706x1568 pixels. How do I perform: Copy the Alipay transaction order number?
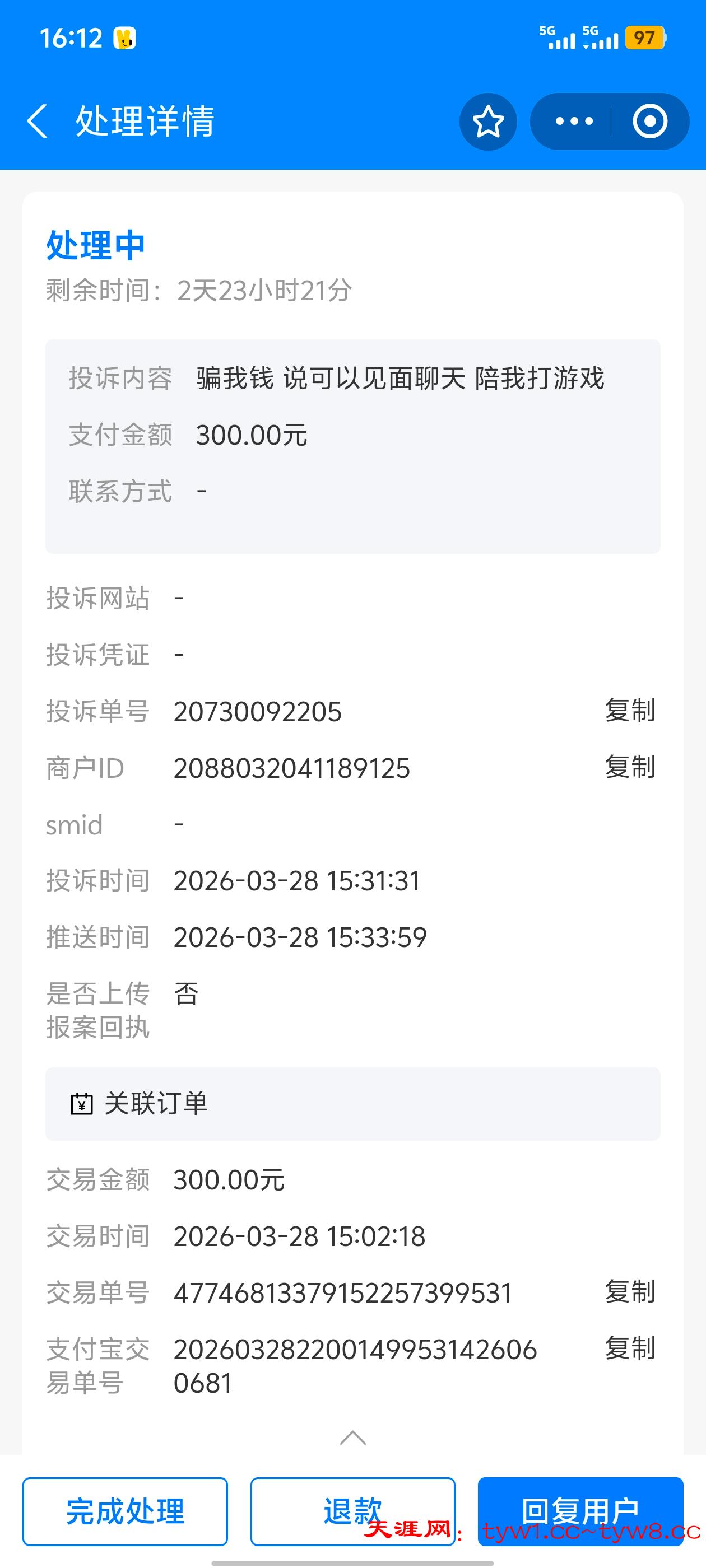(630, 1349)
